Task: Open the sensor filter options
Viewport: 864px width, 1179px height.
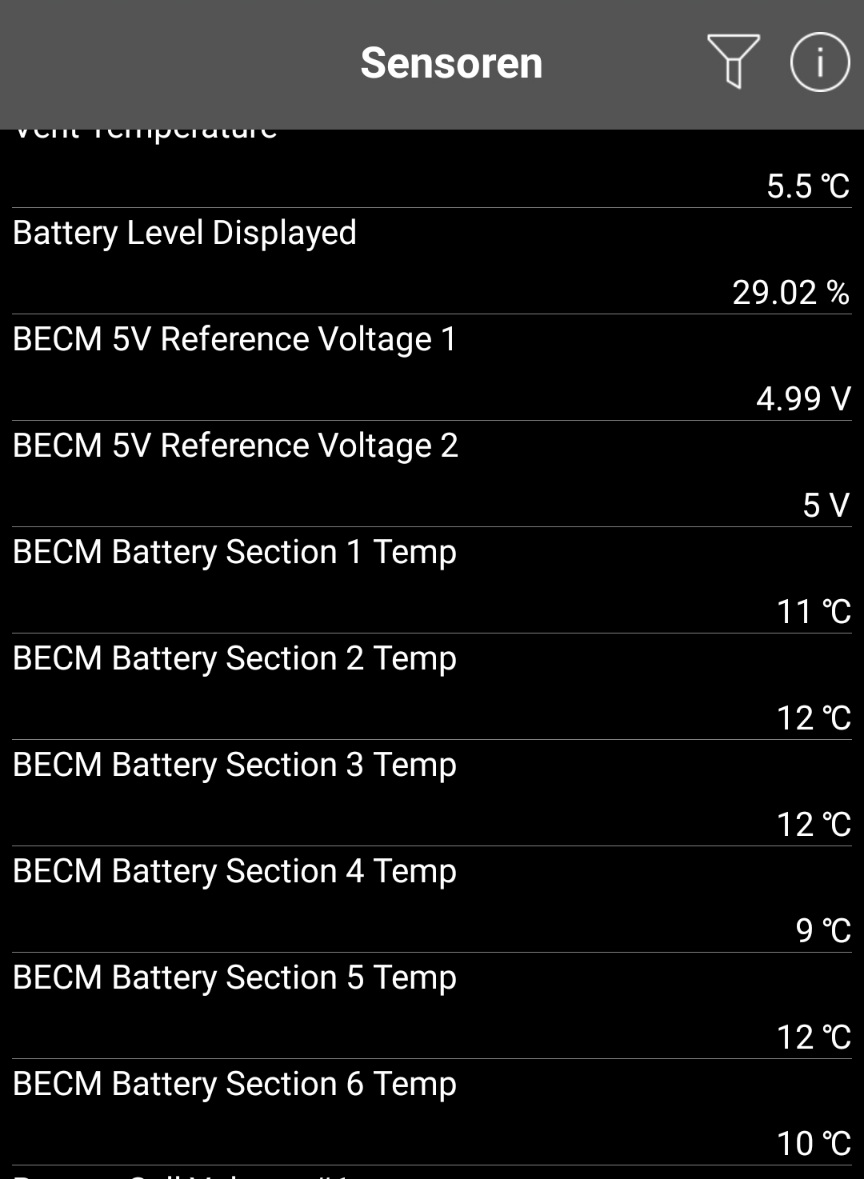Action: click(732, 63)
